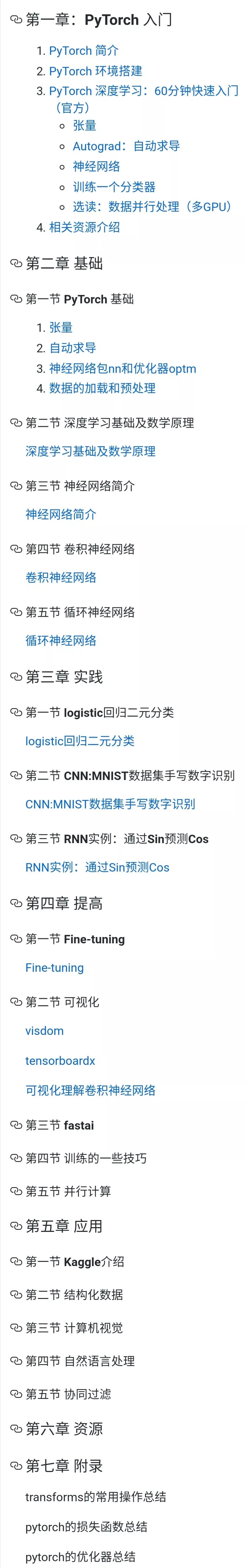Open the blue Fine-tuning link
247x1568 pixels.
[54, 968]
